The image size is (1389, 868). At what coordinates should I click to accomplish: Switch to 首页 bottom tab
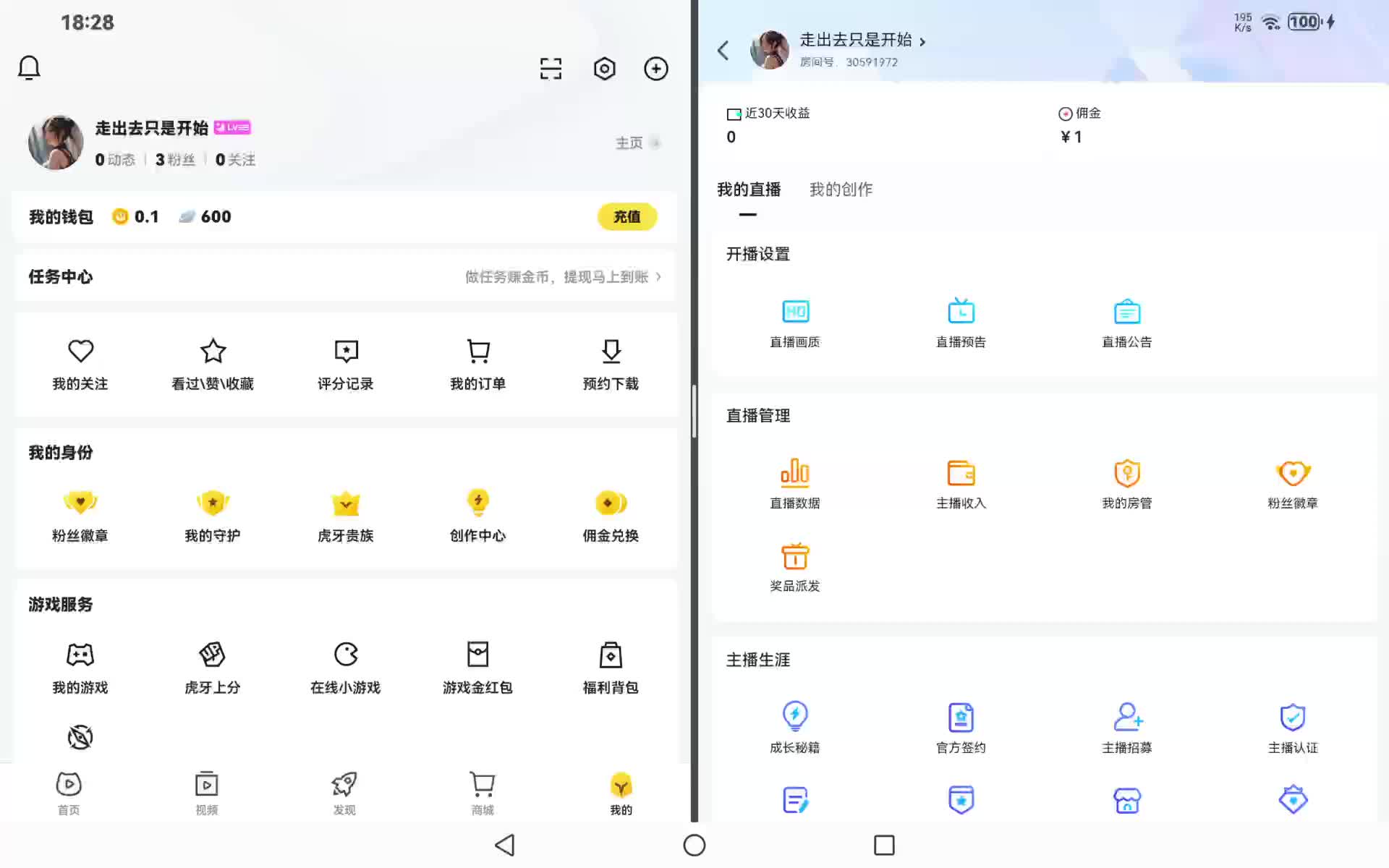click(x=69, y=793)
